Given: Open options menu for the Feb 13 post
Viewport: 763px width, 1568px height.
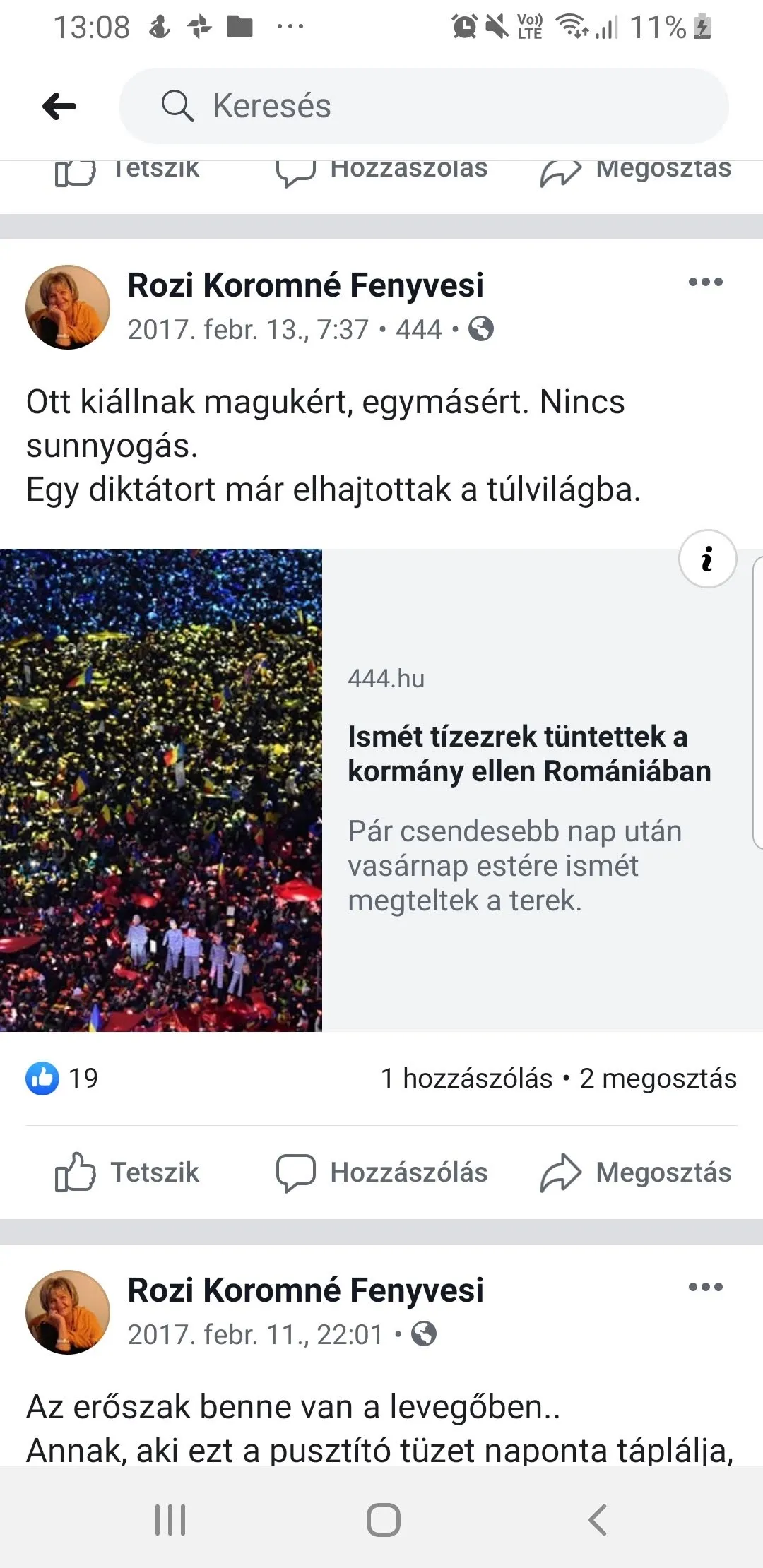Looking at the screenshot, I should (705, 283).
